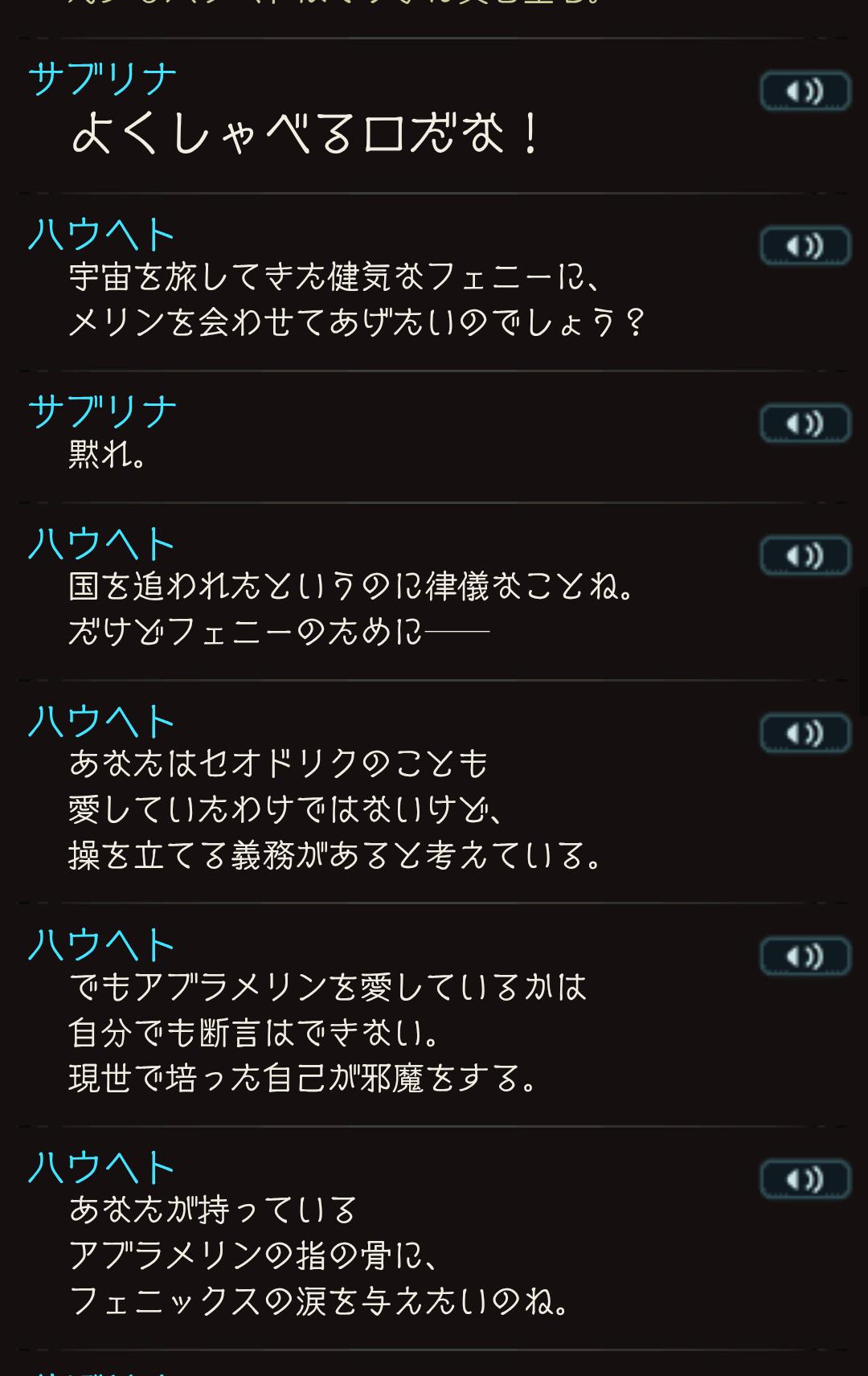Play voice for ハウヘト's line 国を追われた
The width and height of the screenshot is (868, 1376).
(805, 555)
